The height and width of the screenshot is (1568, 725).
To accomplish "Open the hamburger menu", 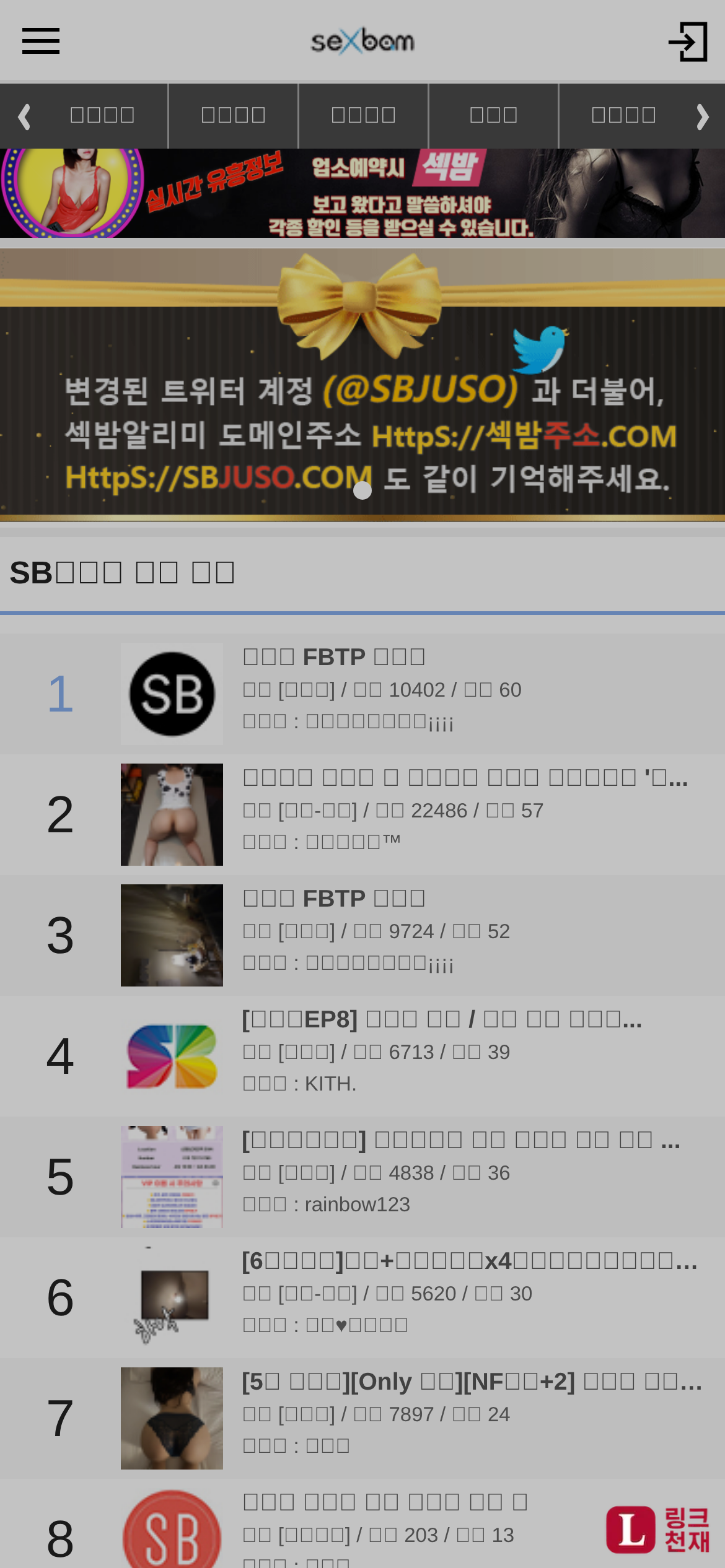I will point(41,41).
